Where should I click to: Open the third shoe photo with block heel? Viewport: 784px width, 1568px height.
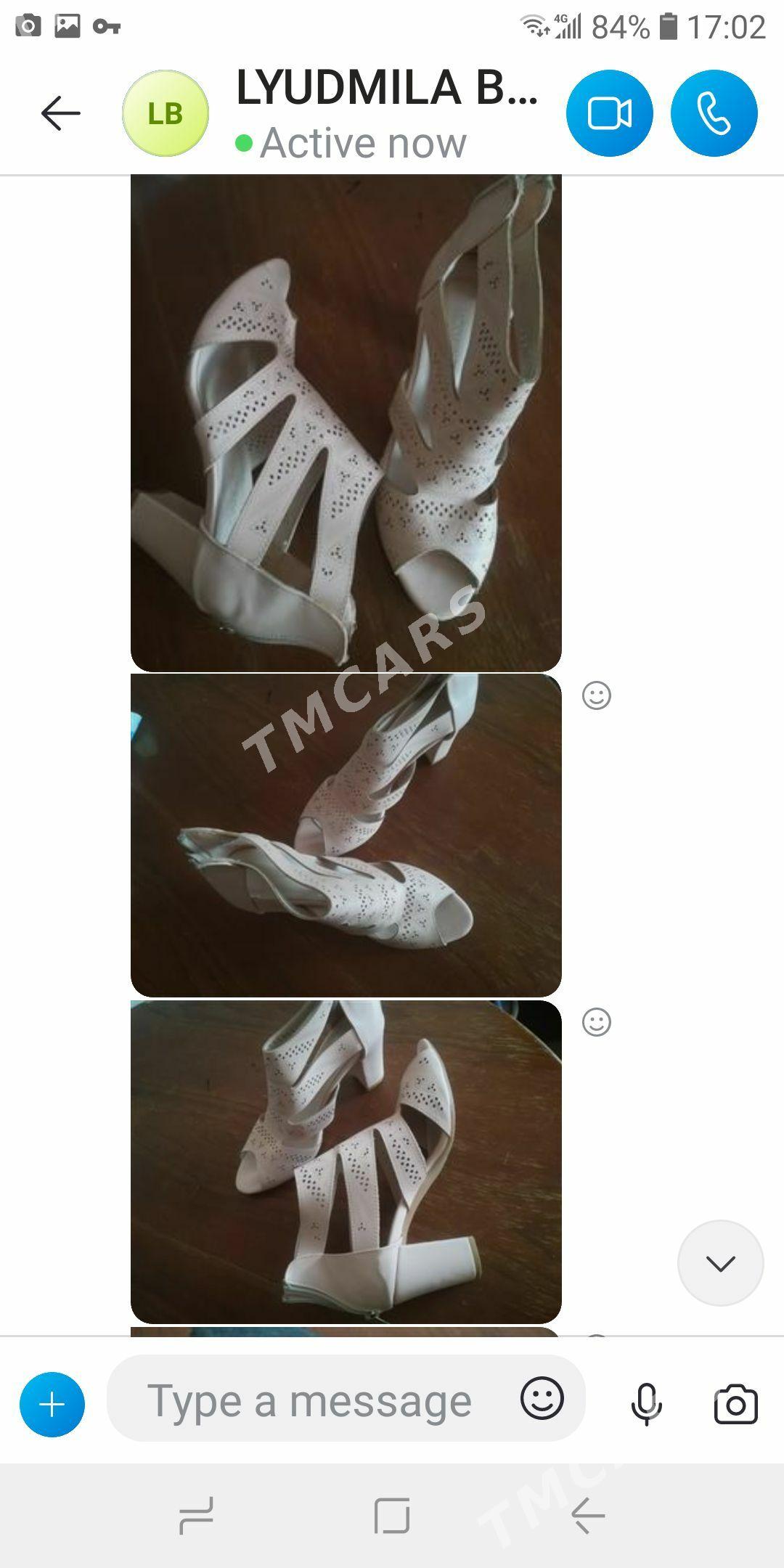coord(346,1161)
